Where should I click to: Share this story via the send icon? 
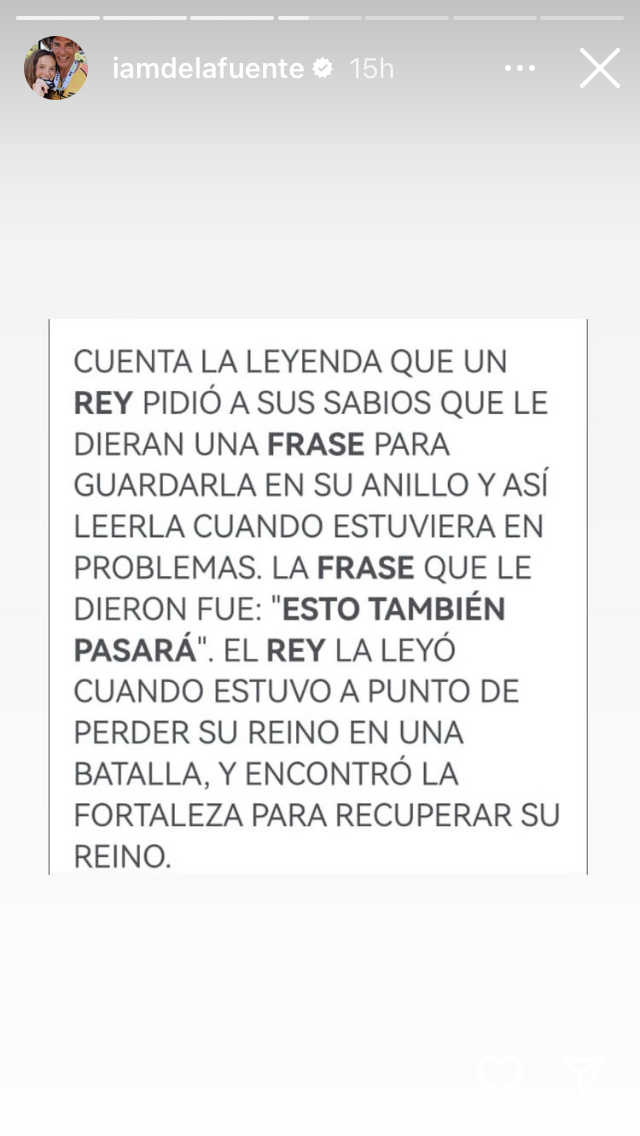586,1075
